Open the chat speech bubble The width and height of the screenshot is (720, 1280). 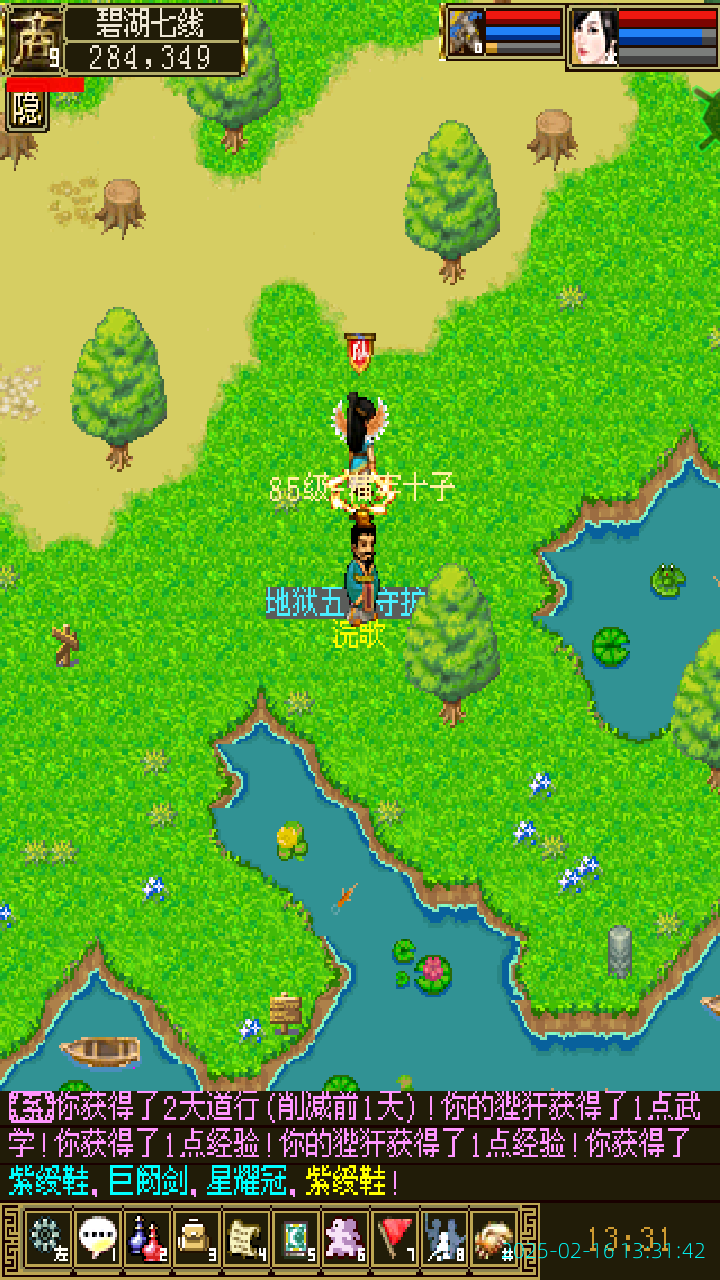point(97,1238)
